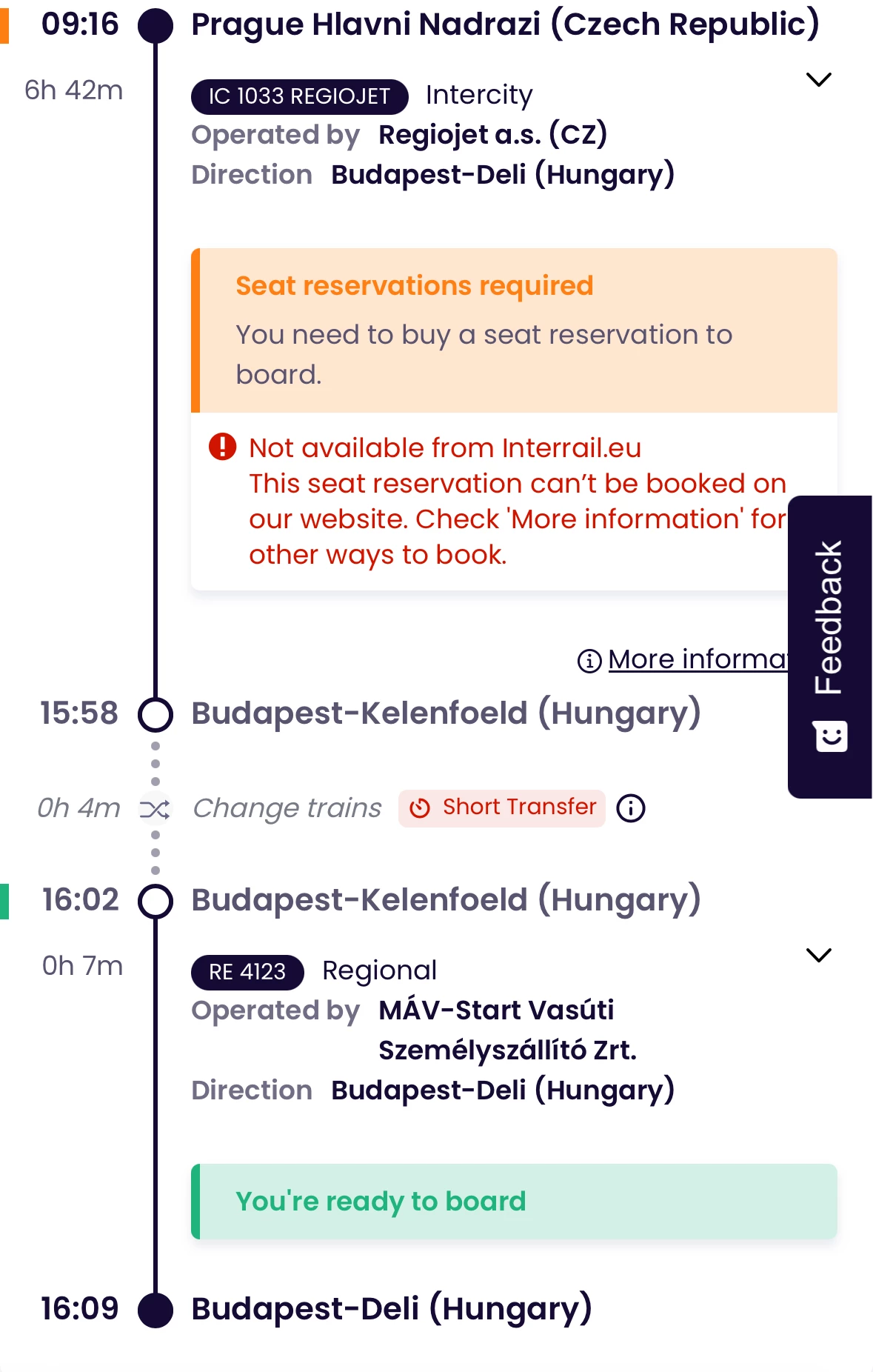
Task: Expand the RE 4123 regional train details
Action: pos(818,955)
